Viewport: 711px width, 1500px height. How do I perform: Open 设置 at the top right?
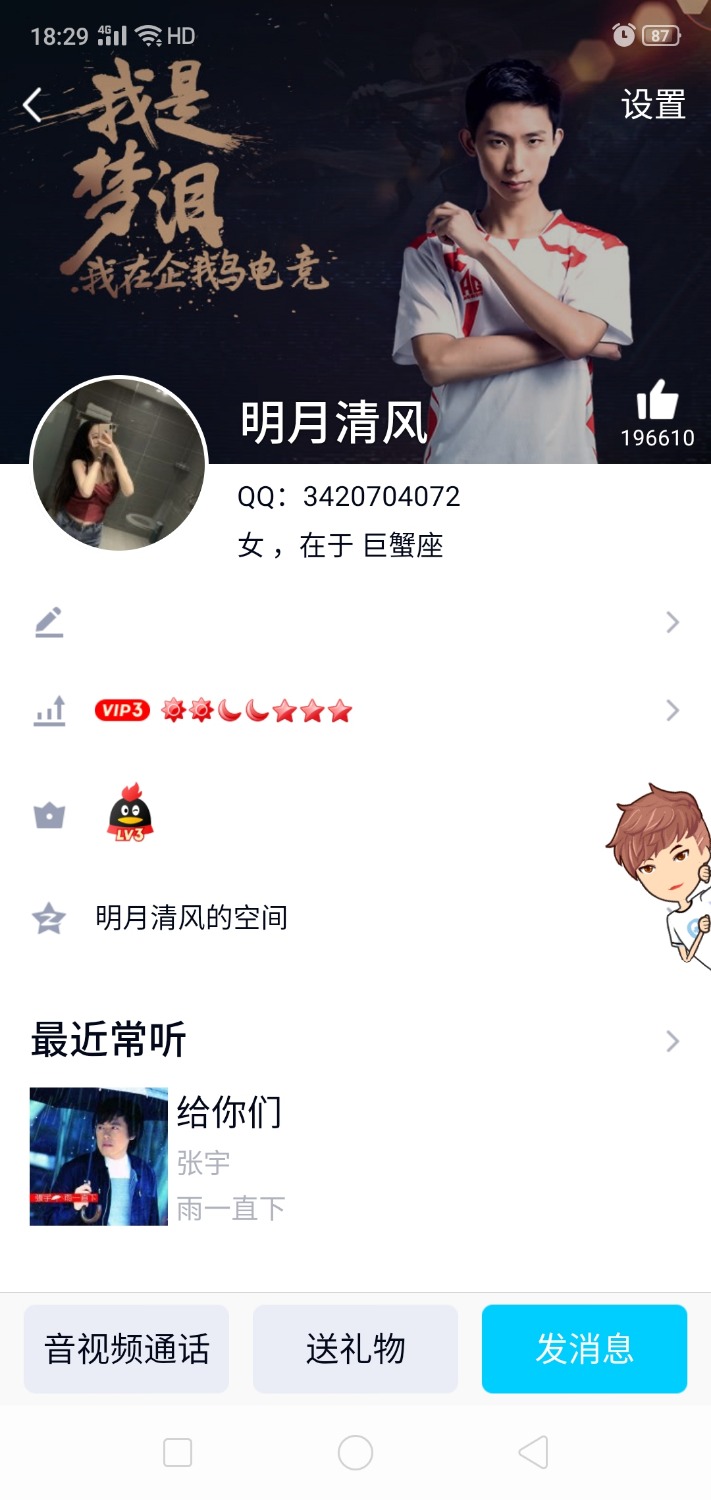tap(653, 105)
